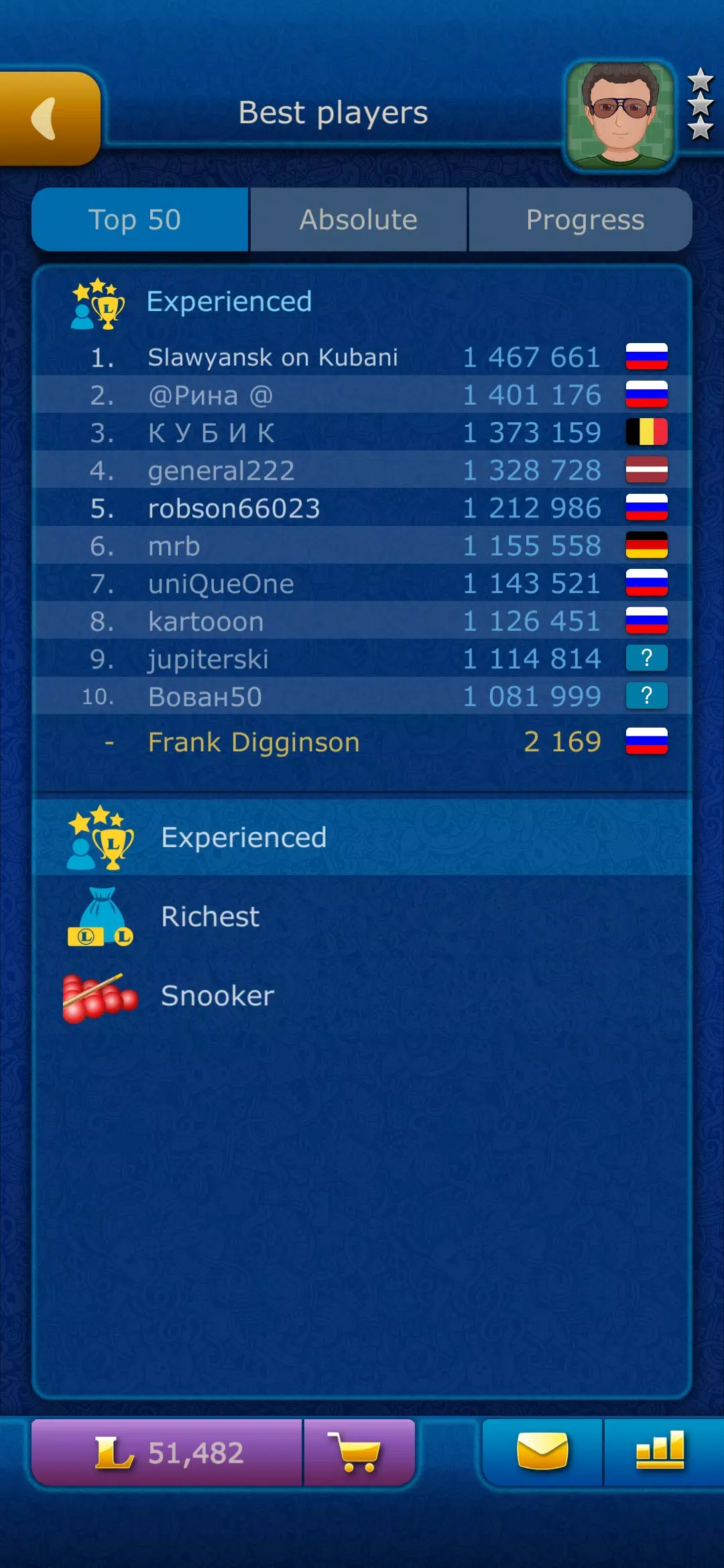Switch to the Absolute tab
This screenshot has height=1568, width=724.
(360, 219)
